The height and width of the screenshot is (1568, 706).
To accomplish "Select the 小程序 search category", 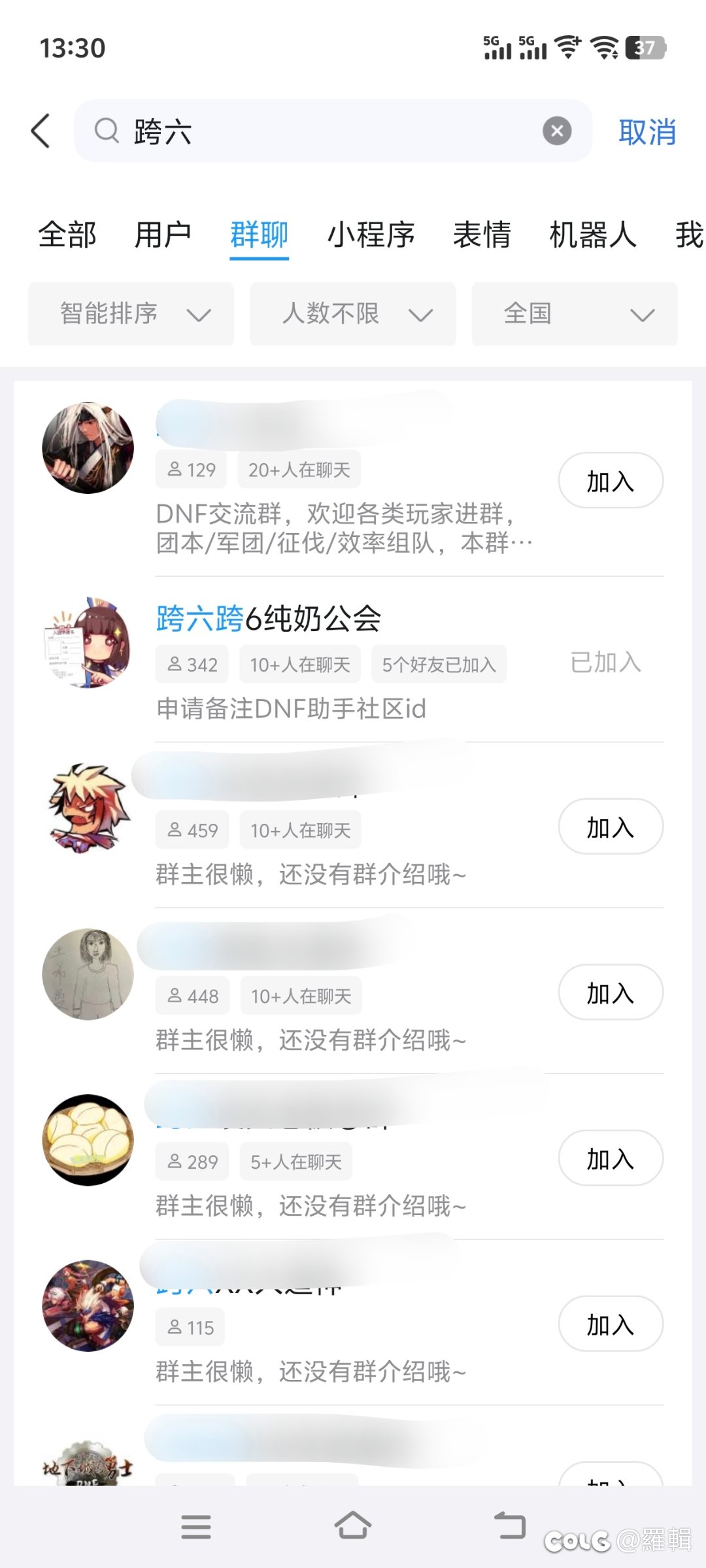I will [x=371, y=237].
